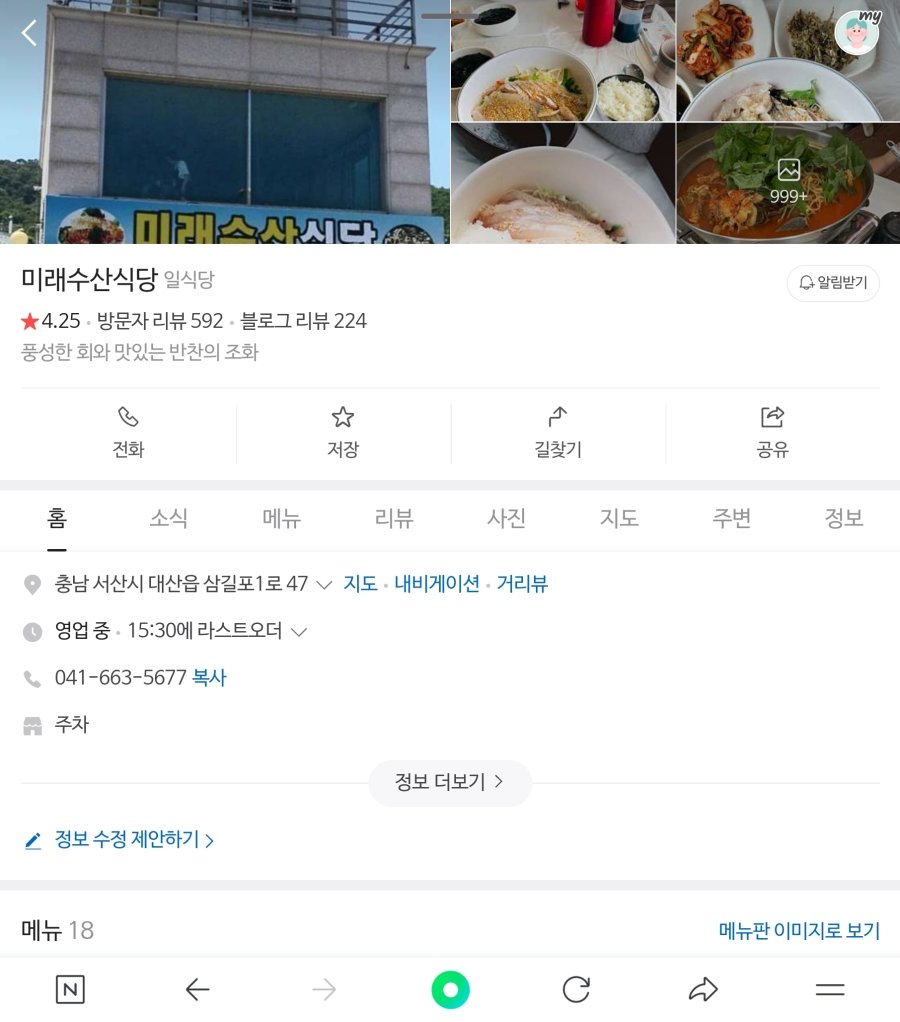Call the restaurant via 전화
Screen dimensions: 900x1022
pos(128,433)
